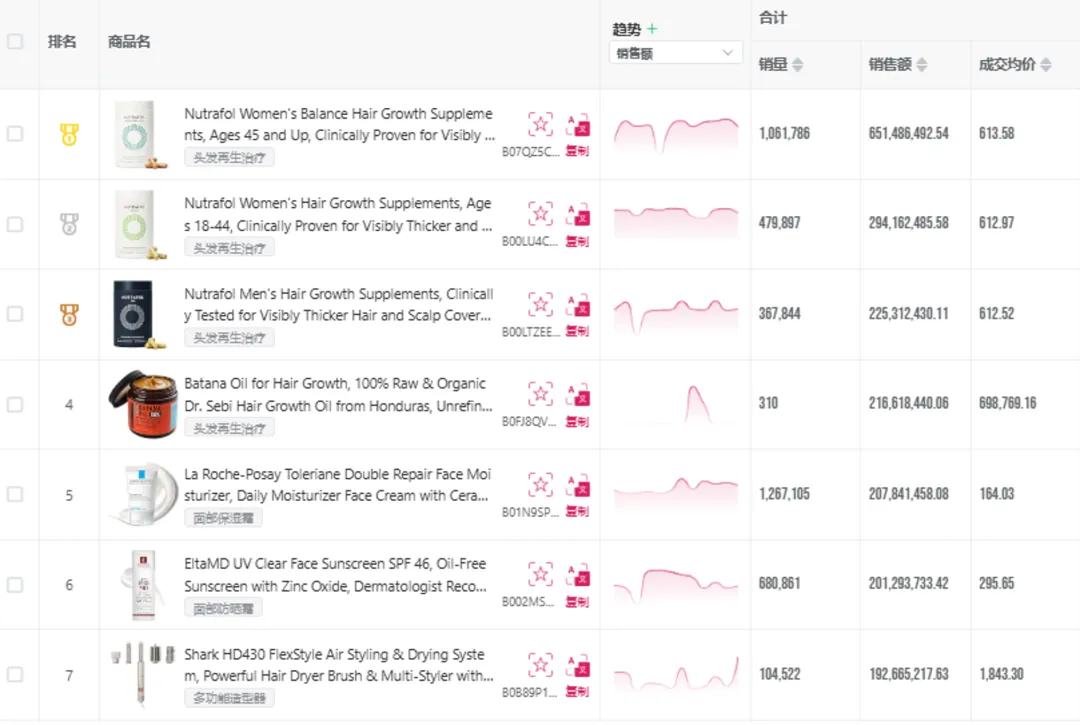The height and width of the screenshot is (725, 1080).
Task: Open EltaMD UV Clear Face Sunscreen listing
Action: [x=335, y=575]
